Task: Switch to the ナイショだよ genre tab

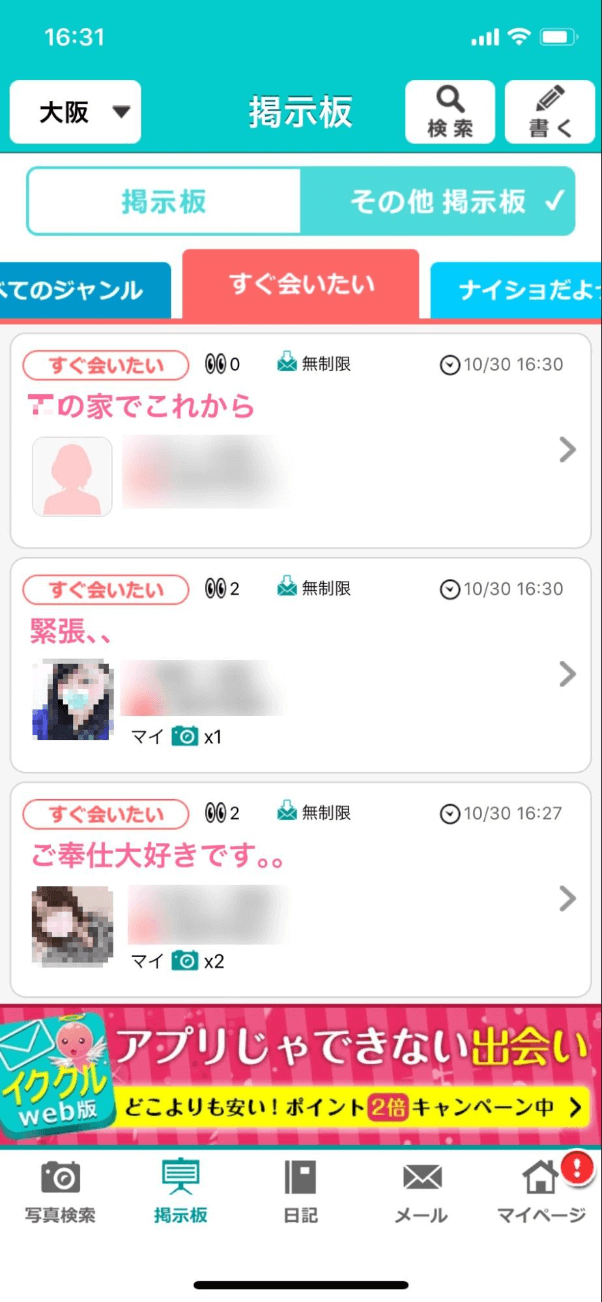Action: [516, 291]
